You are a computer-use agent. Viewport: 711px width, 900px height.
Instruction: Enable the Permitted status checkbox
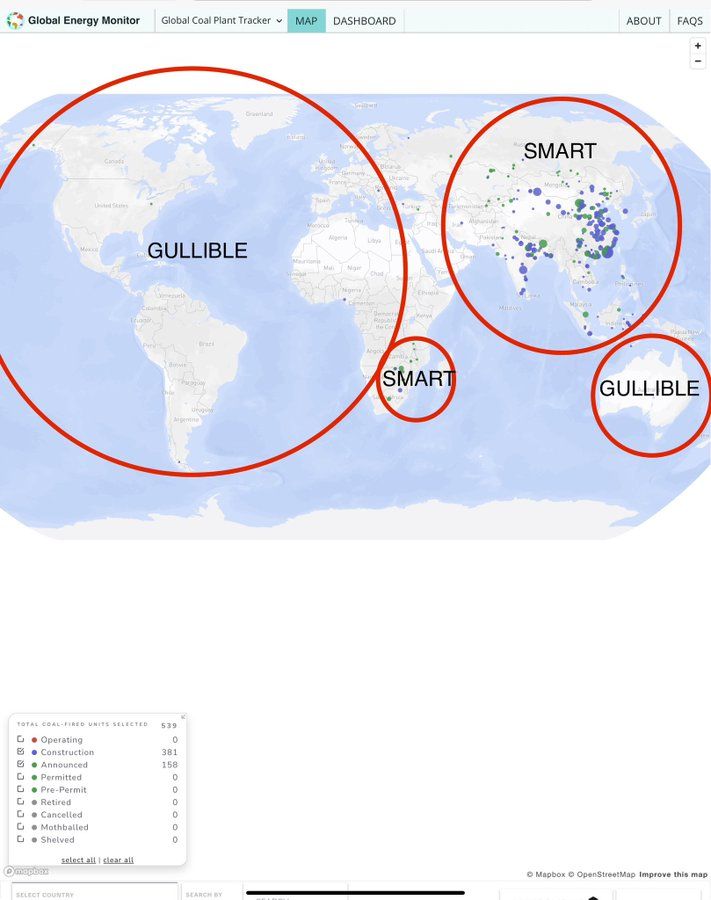coord(21,777)
